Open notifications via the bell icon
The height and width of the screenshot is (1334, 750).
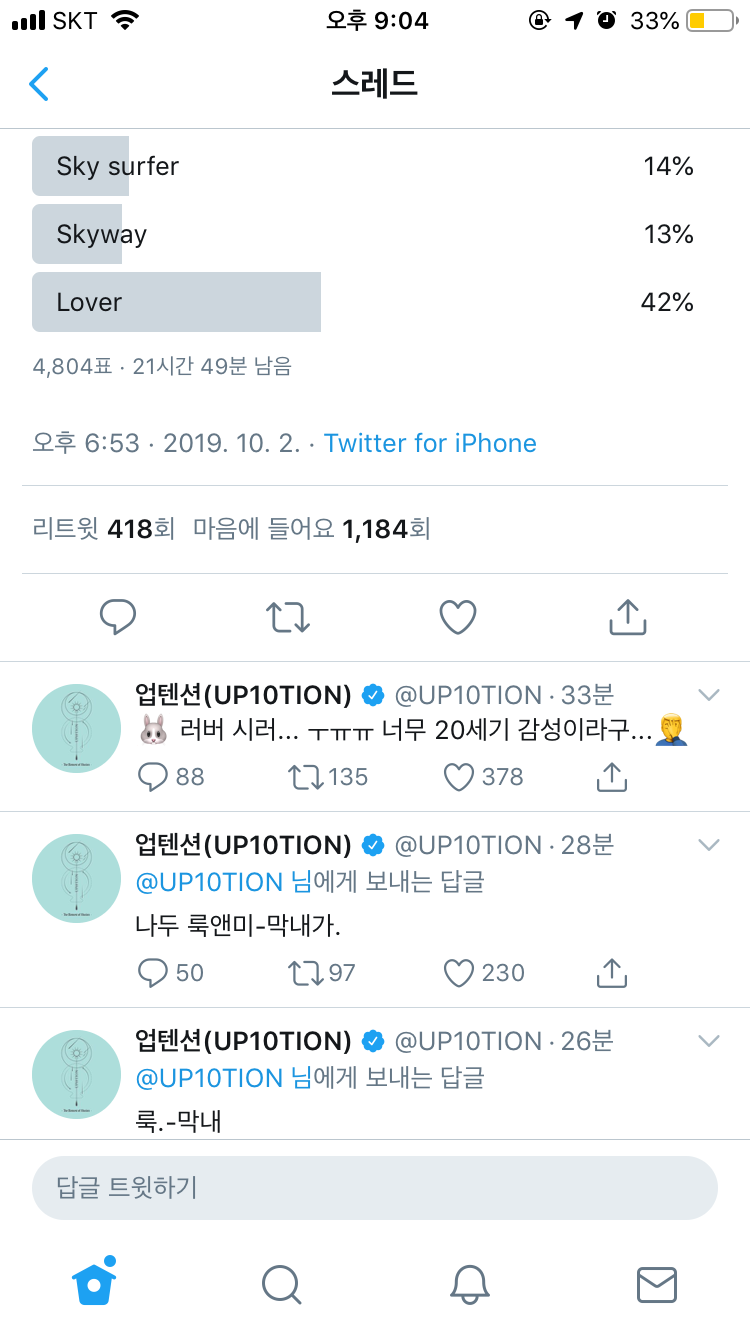click(468, 1286)
